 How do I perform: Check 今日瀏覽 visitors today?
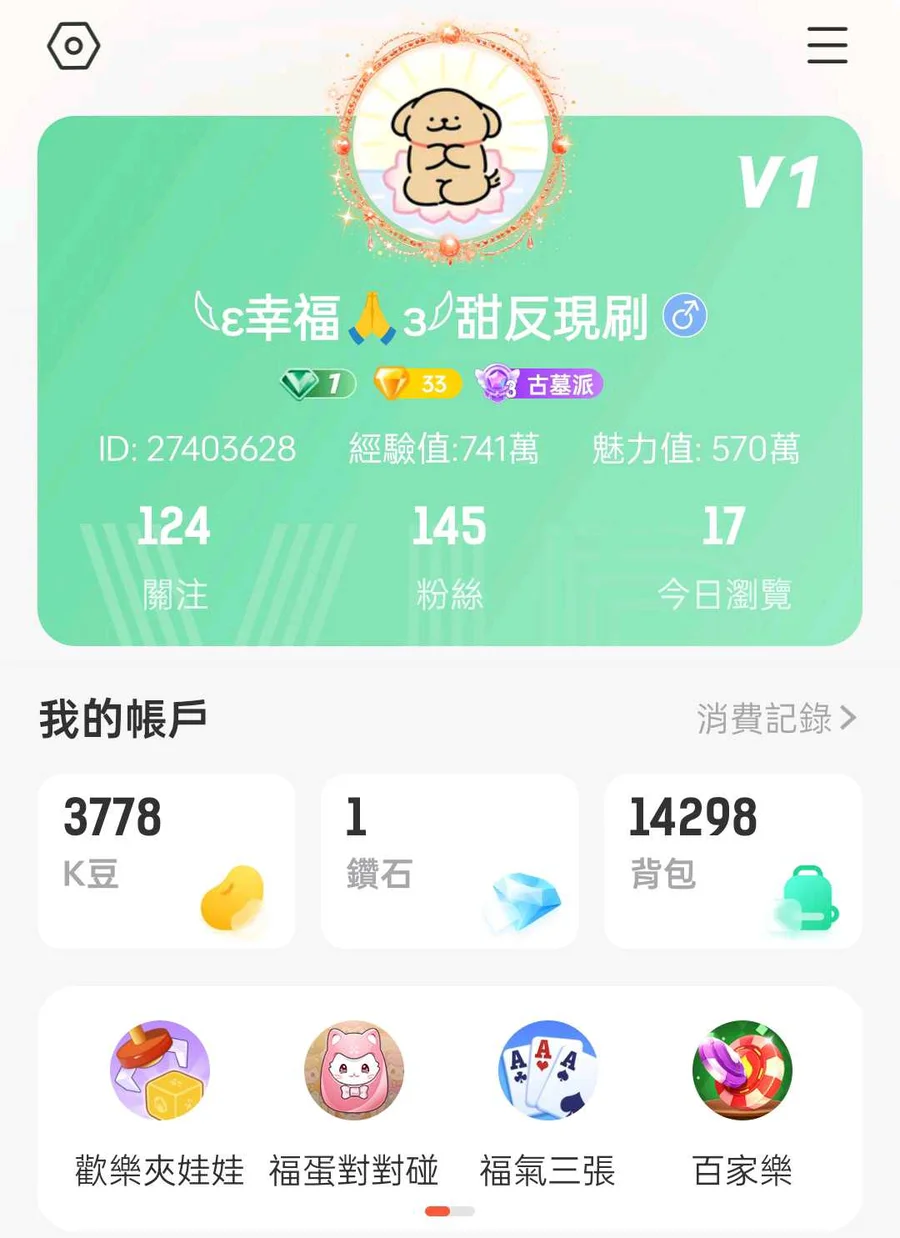coord(724,556)
